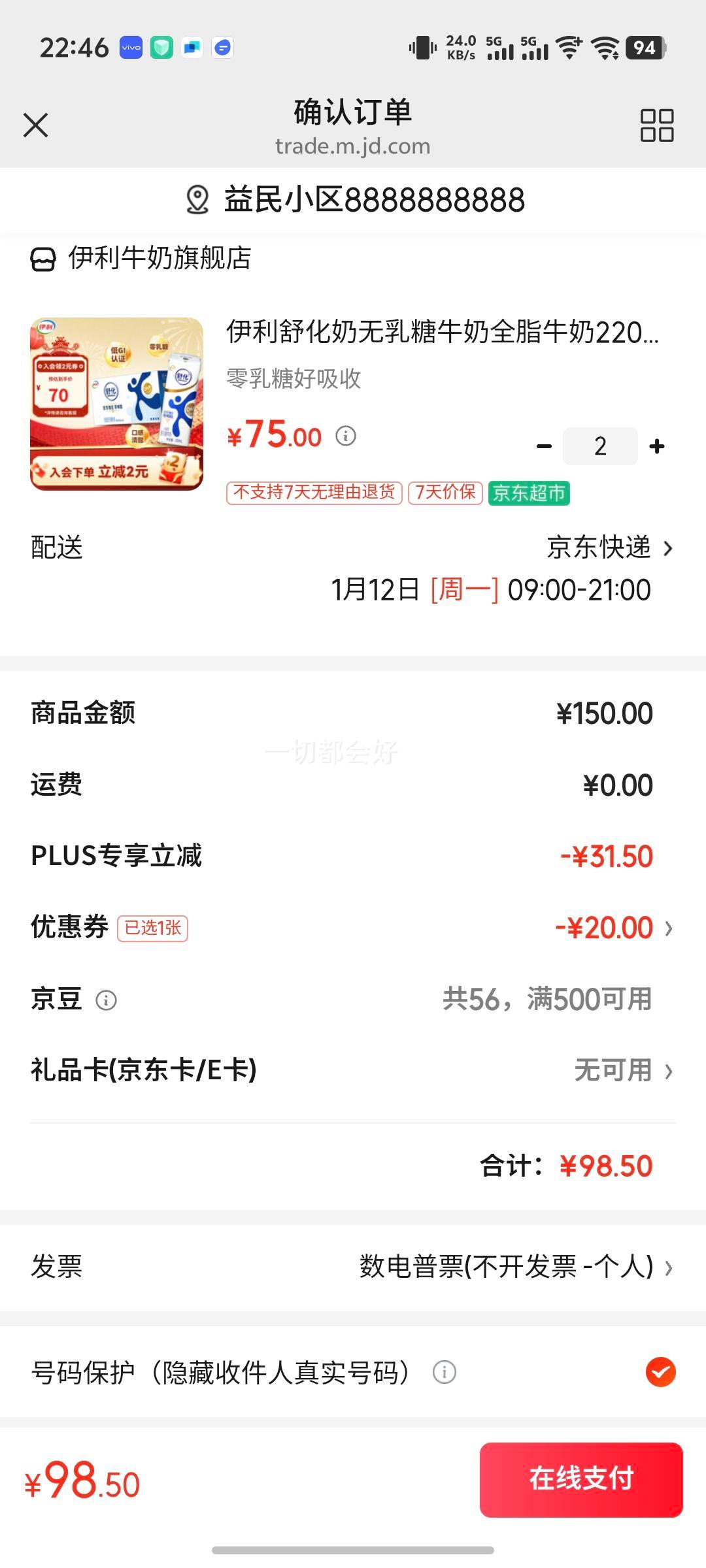The width and height of the screenshot is (706, 1568).
Task: Open the grid menu at top right
Action: (658, 125)
